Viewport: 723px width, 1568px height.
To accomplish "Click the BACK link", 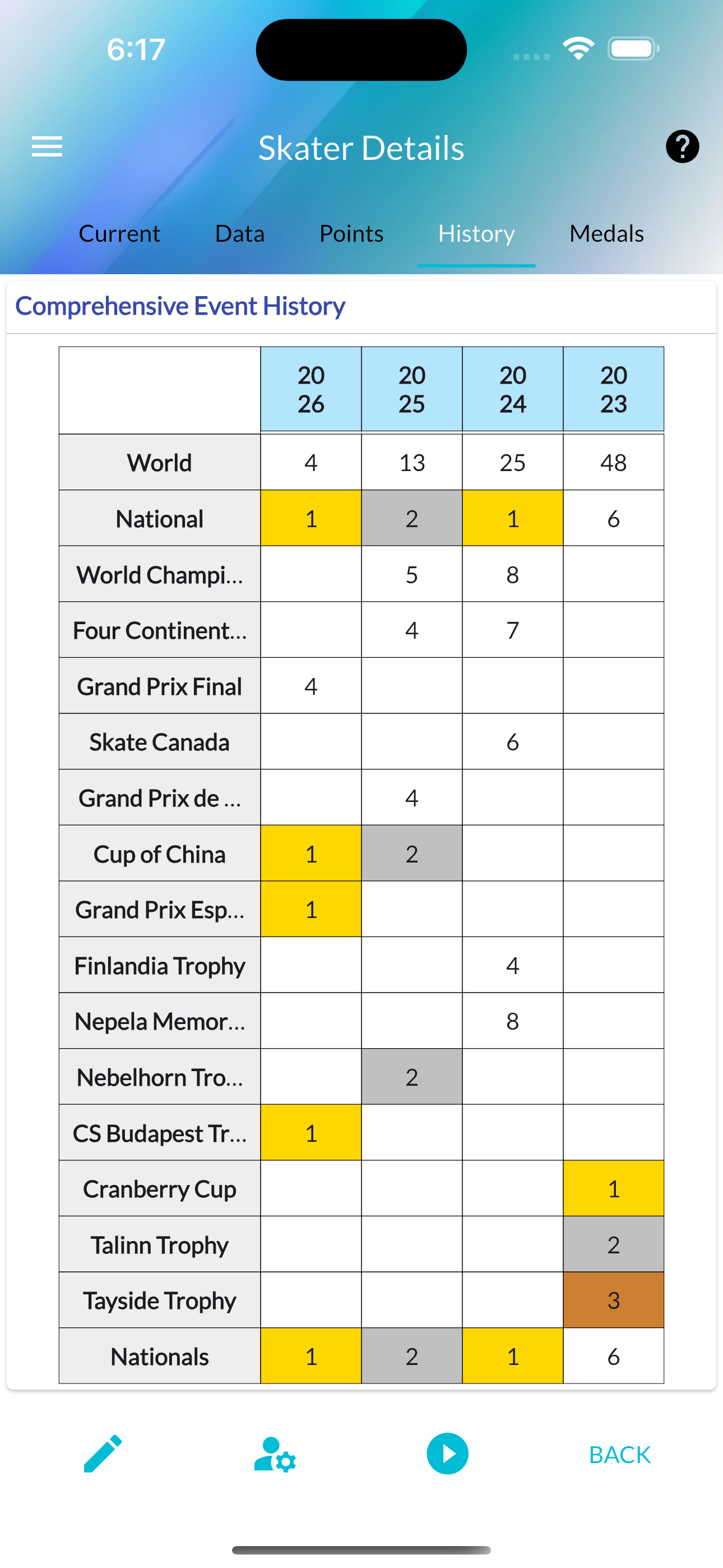I will [619, 1454].
